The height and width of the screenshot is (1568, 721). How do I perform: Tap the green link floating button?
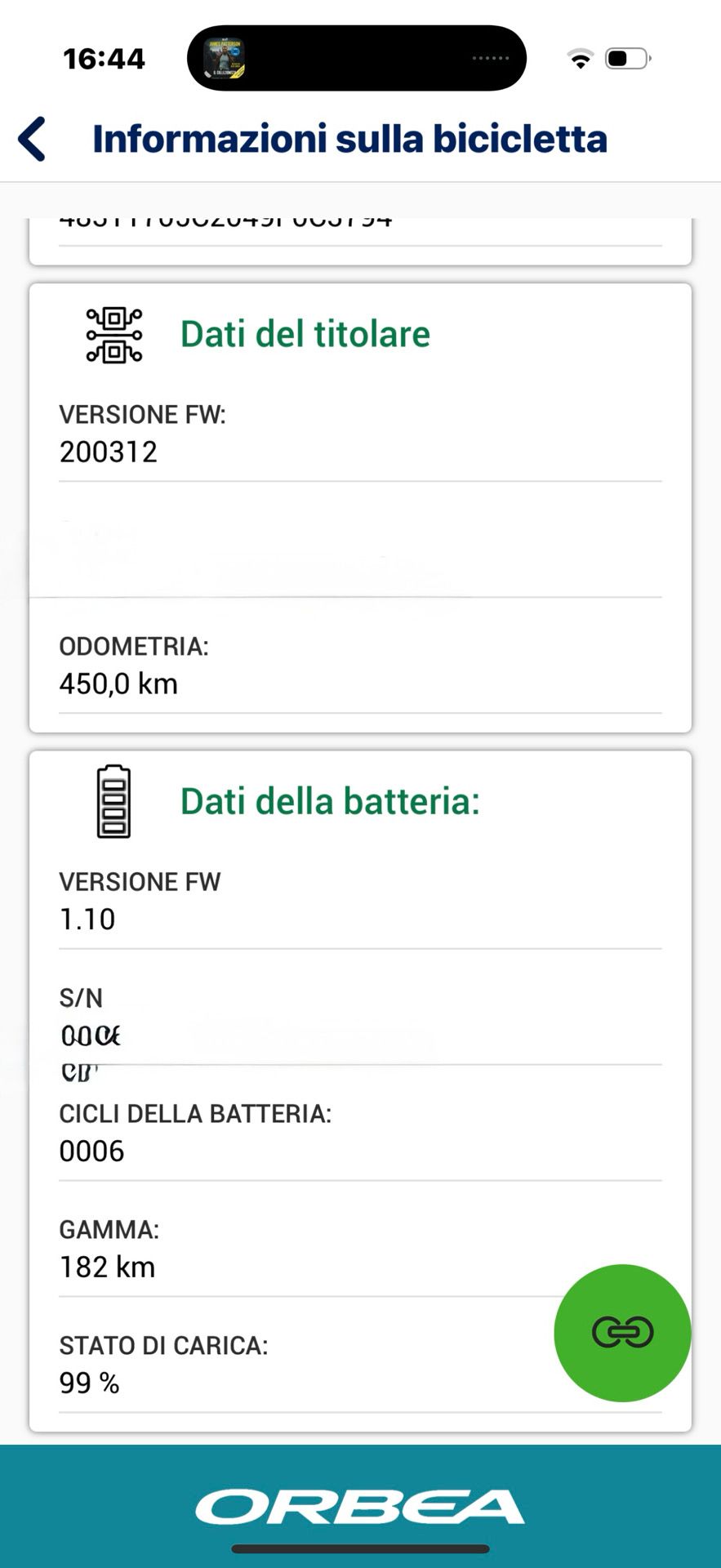pyautogui.click(x=622, y=1333)
